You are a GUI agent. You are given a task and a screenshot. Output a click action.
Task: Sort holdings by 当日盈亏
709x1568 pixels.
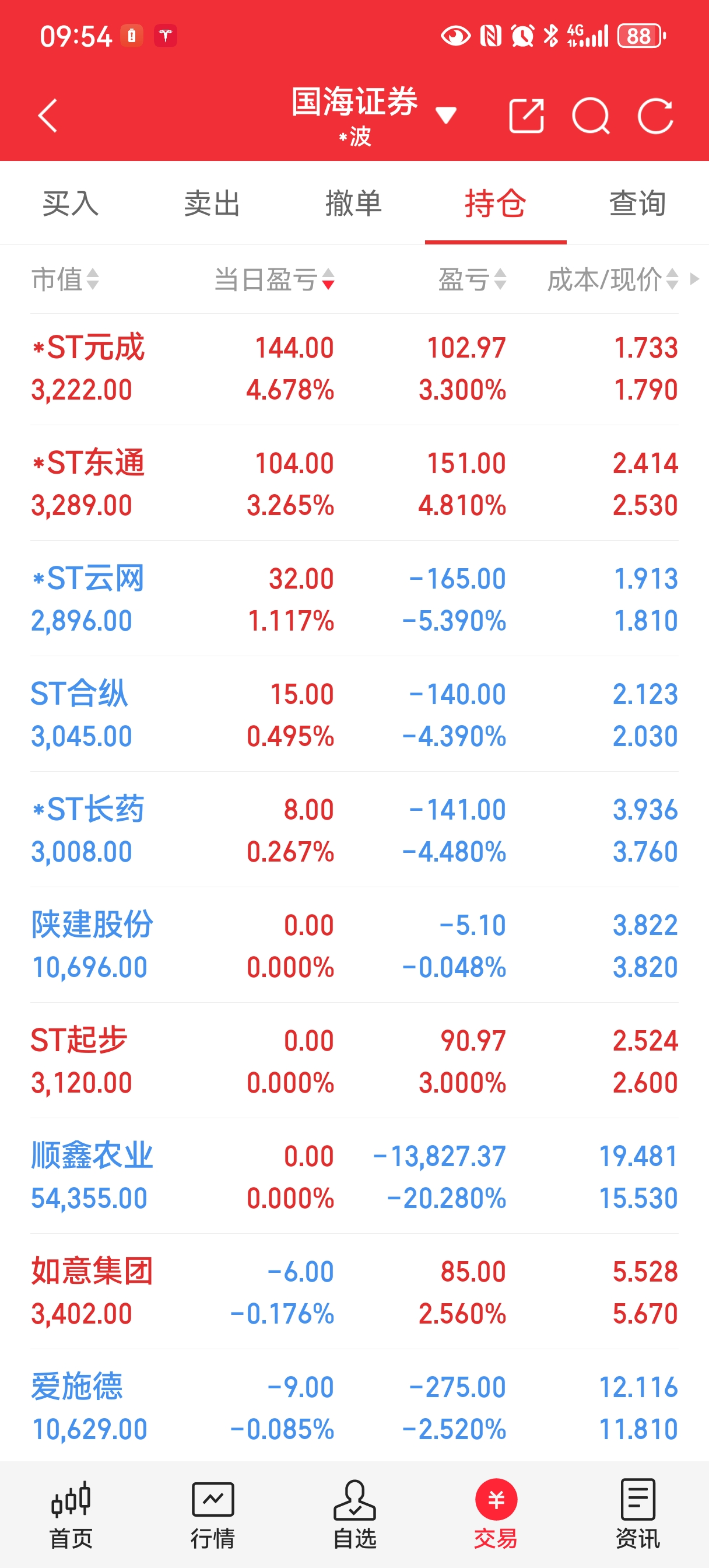tap(275, 279)
